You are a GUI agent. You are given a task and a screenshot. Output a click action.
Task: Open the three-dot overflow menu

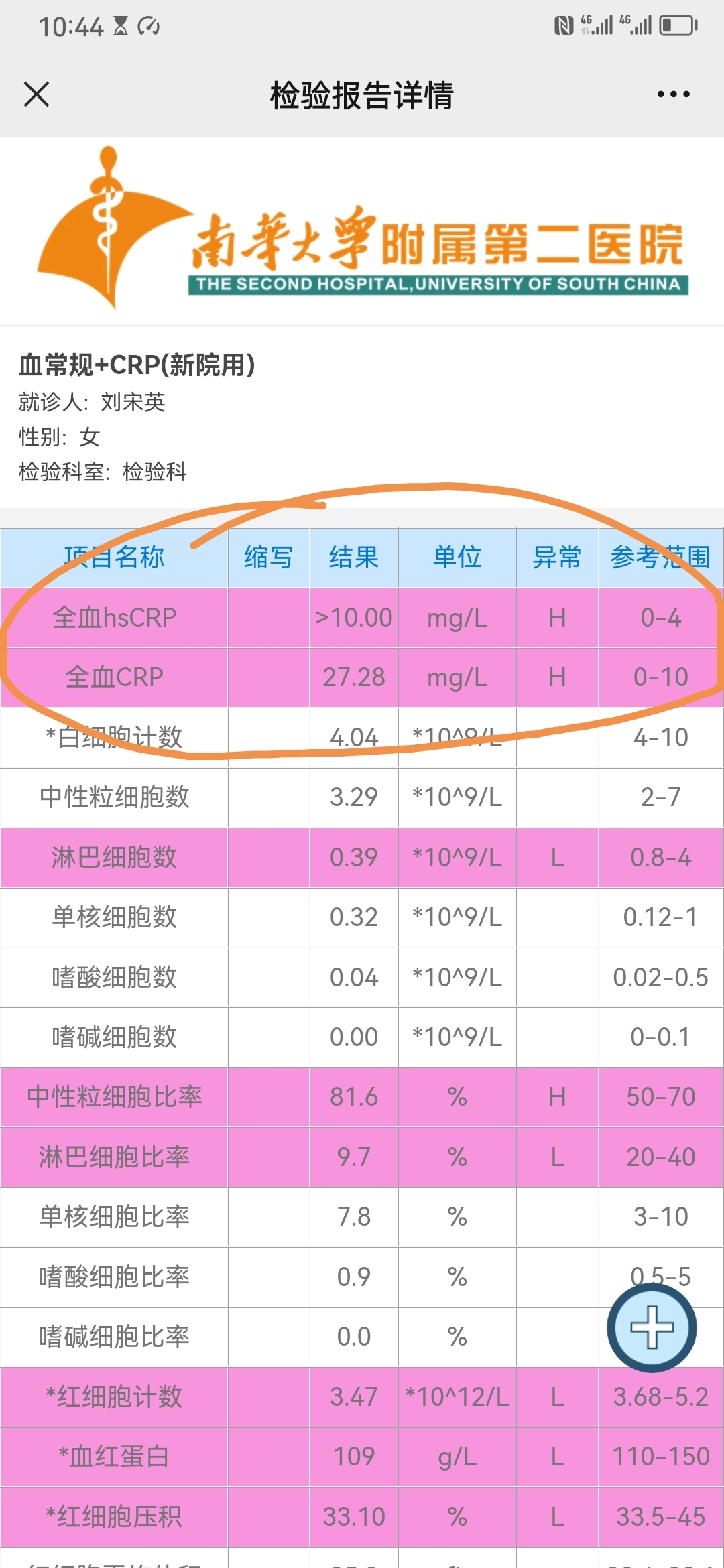[673, 94]
